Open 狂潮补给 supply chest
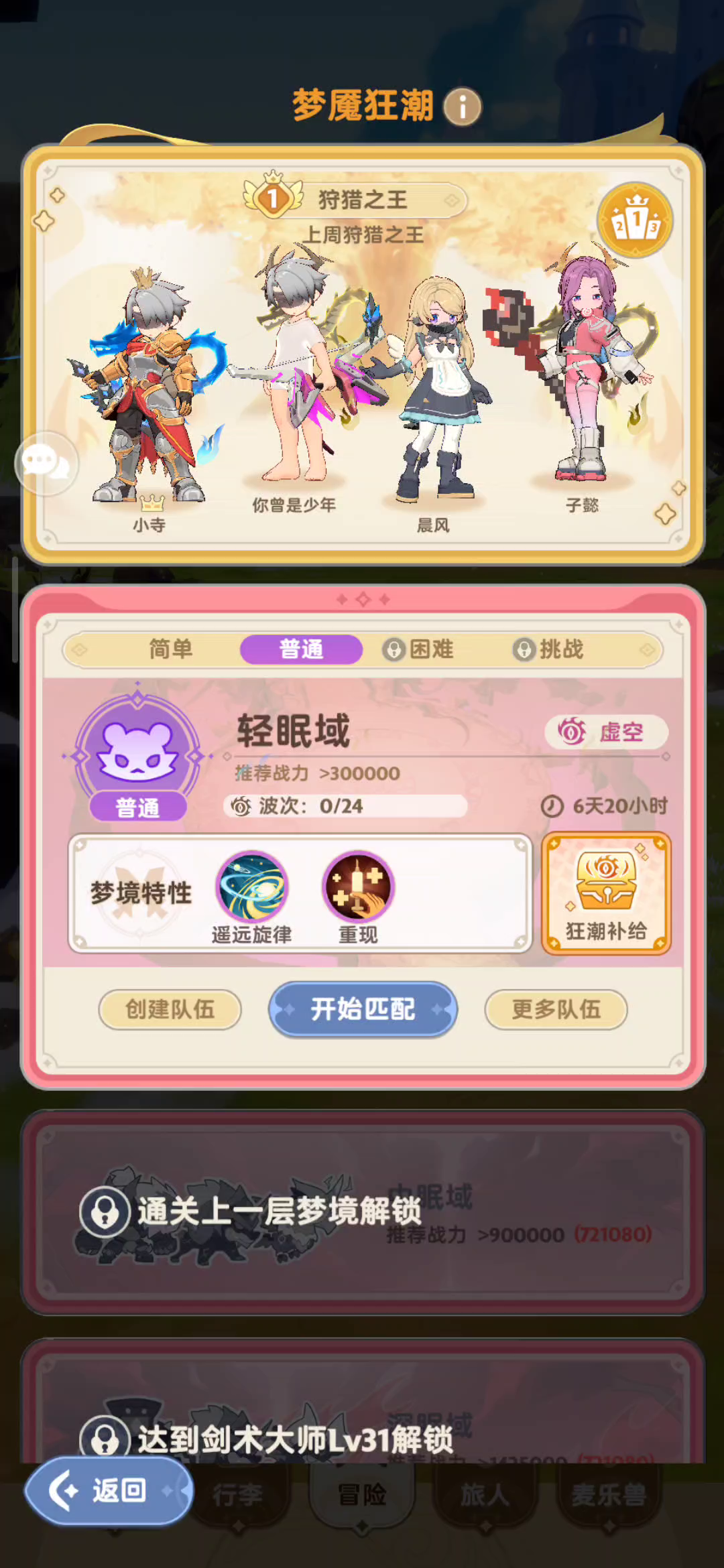 606,893
